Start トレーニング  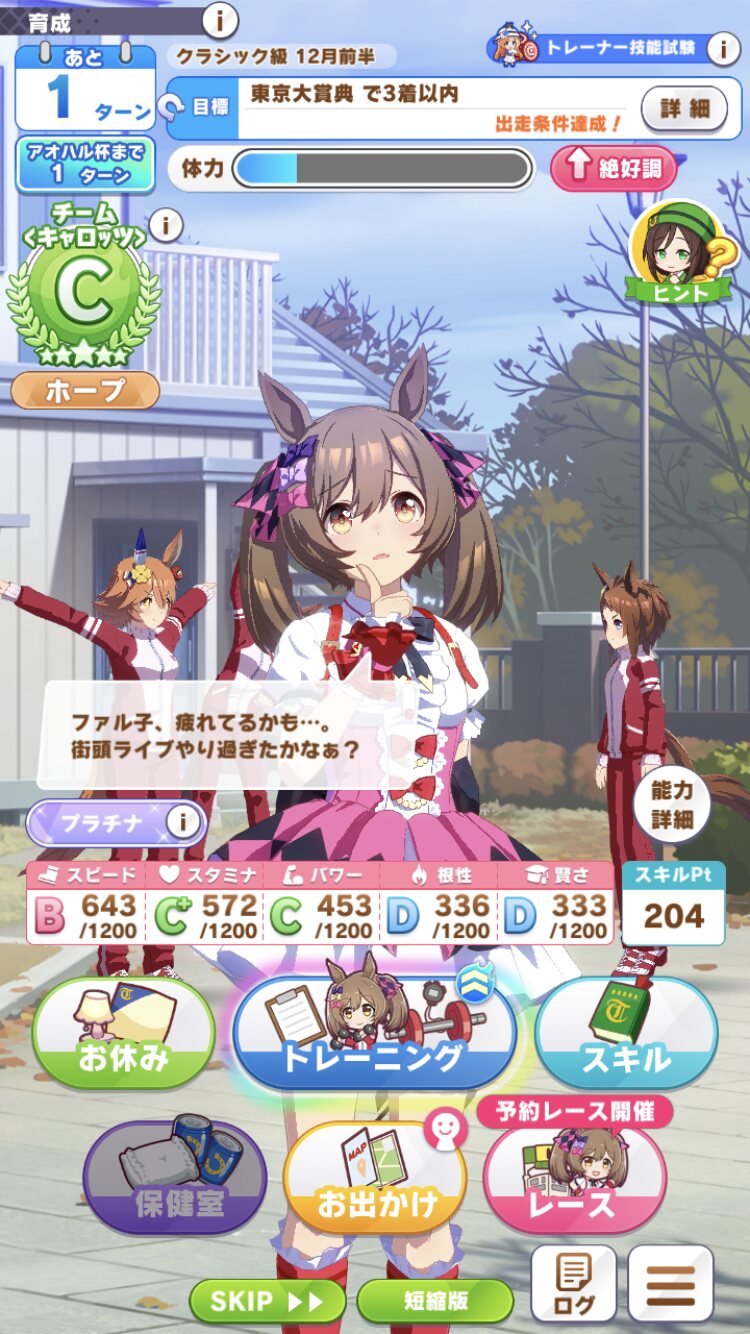(x=374, y=1034)
